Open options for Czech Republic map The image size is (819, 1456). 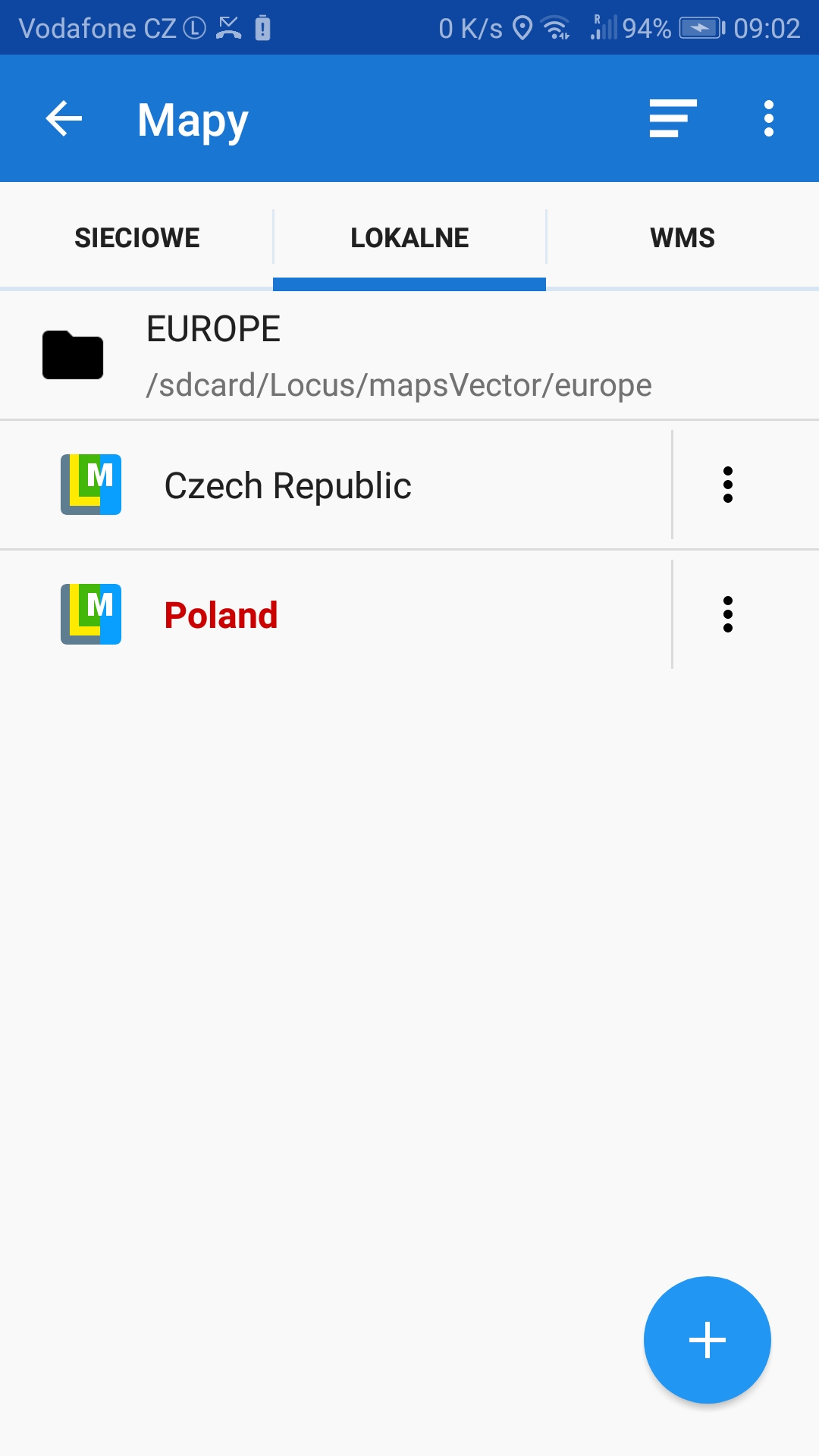728,485
